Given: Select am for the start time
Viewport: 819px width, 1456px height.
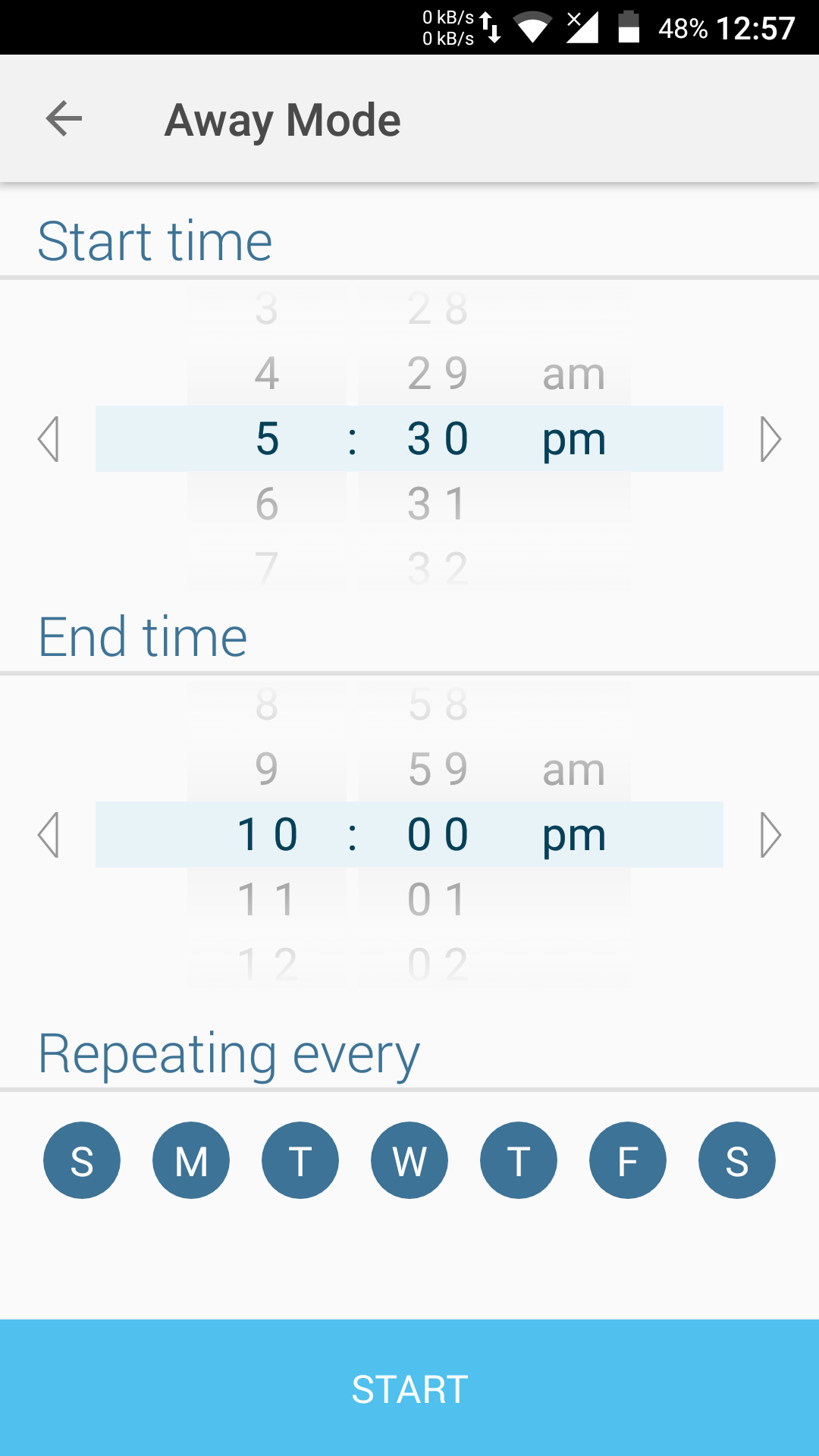Looking at the screenshot, I should click(x=574, y=374).
